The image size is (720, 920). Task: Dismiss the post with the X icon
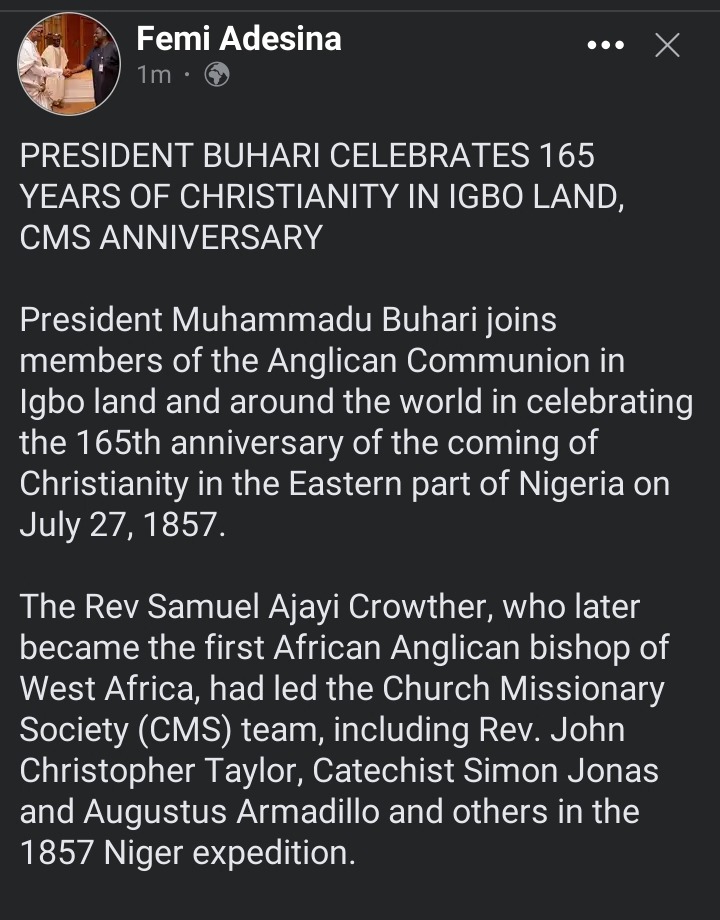[667, 45]
